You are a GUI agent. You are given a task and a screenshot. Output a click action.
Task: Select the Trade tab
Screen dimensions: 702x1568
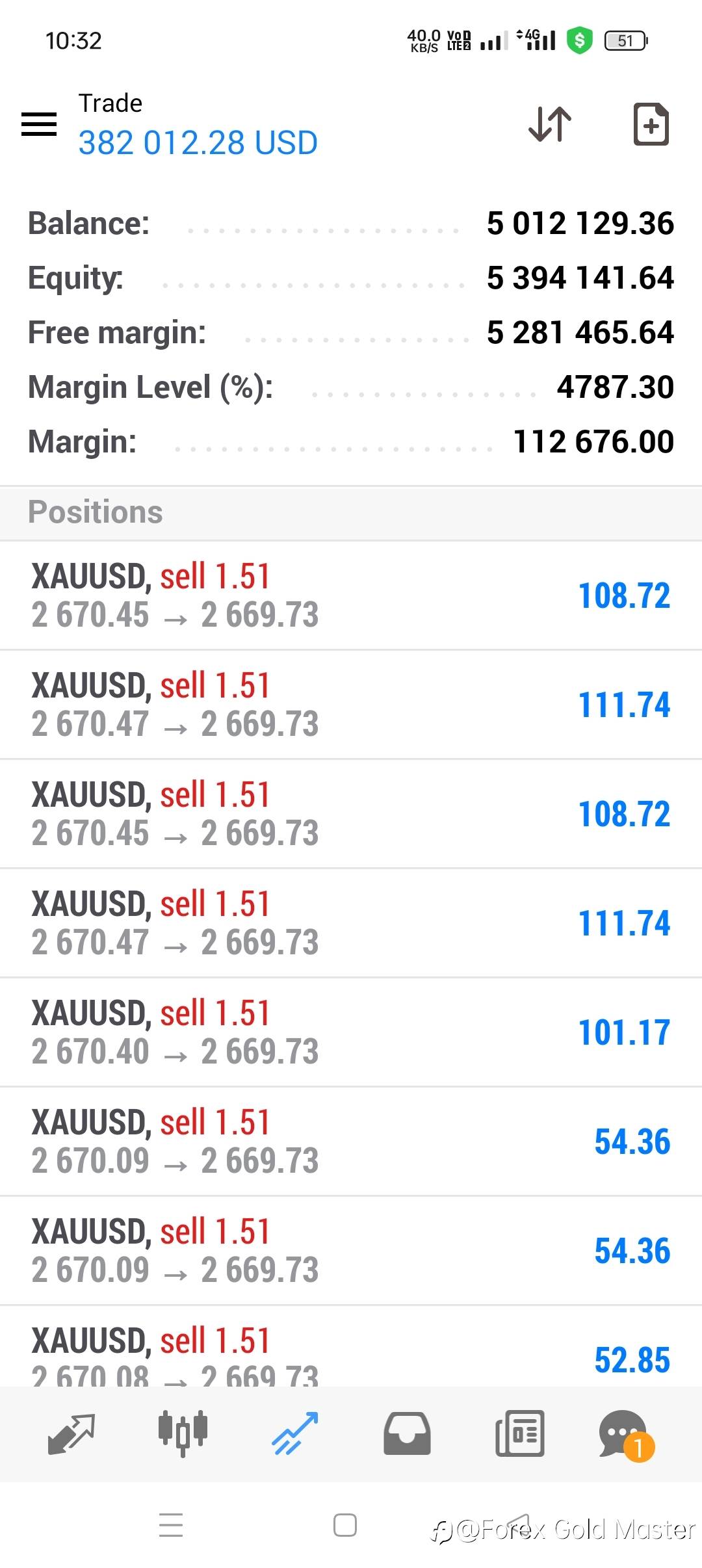[295, 1433]
